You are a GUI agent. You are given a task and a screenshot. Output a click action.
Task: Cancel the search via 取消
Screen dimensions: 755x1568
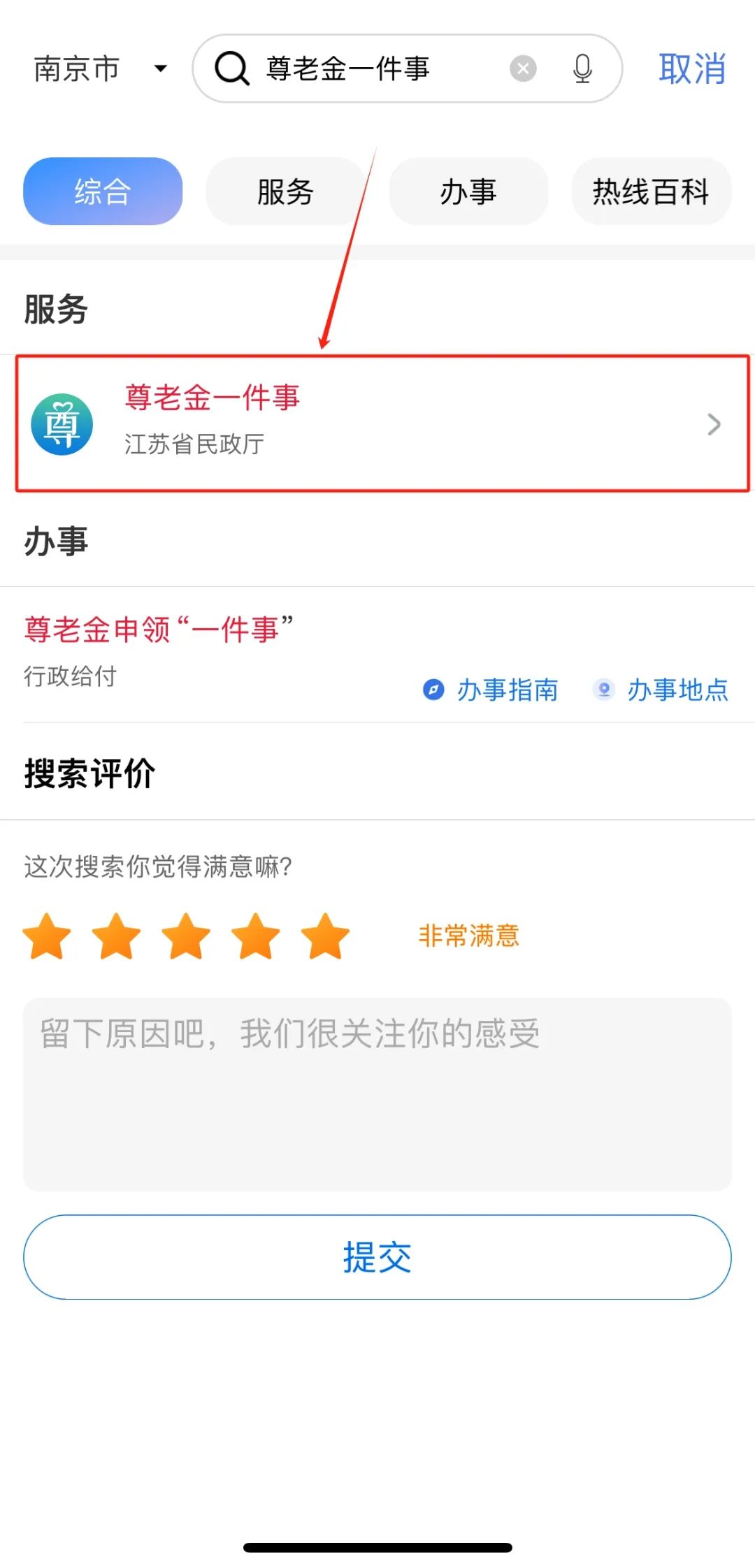(x=691, y=68)
